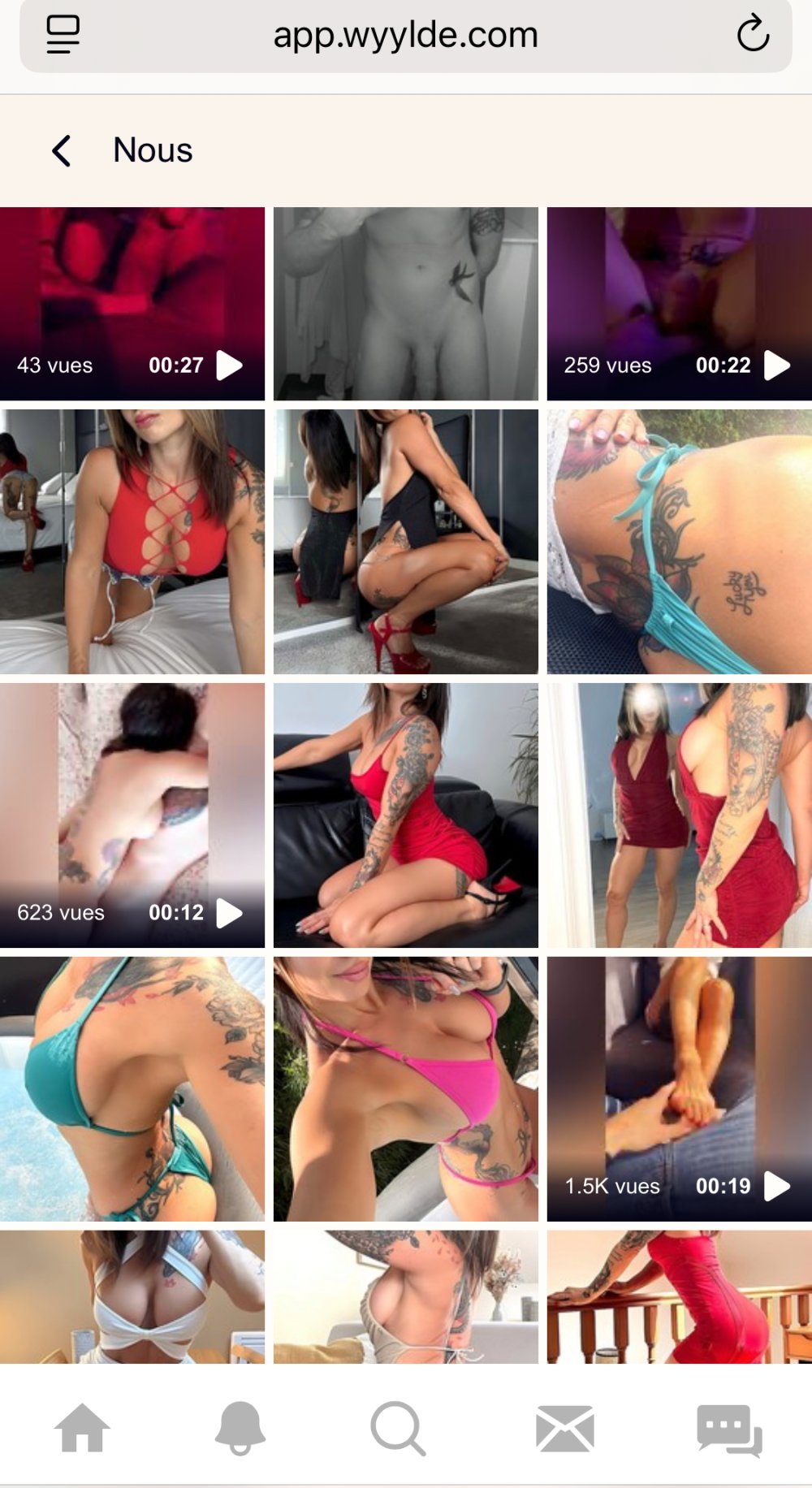Go back from the Nous gallery

tap(62, 151)
